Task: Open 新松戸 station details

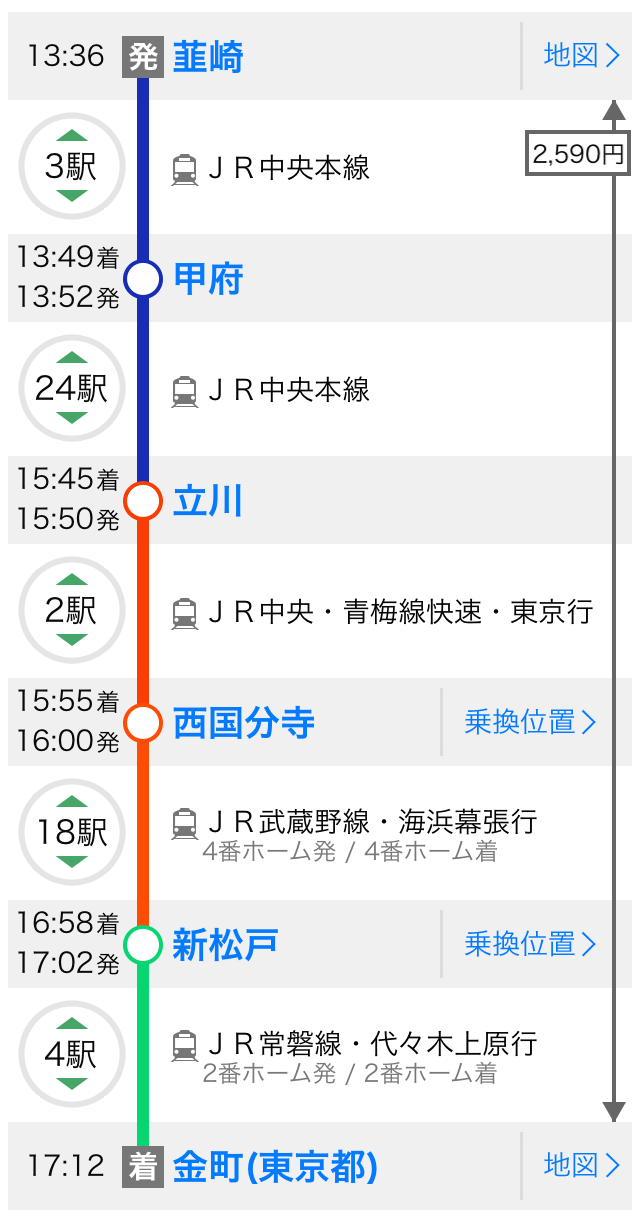Action: point(226,945)
